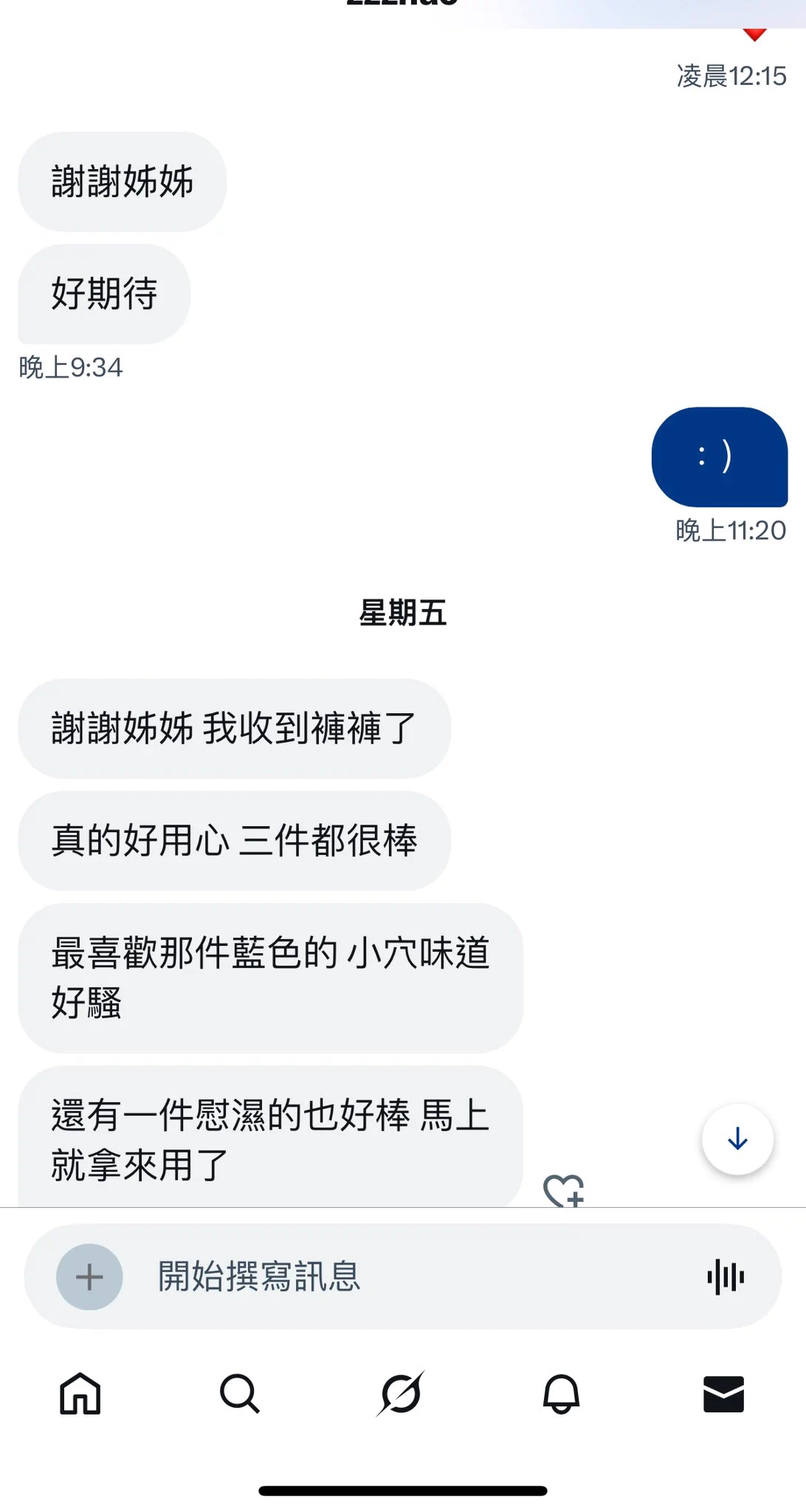This screenshot has width=806, height=1512.
Task: Select the 好期待 message bubble
Action: pos(103,294)
